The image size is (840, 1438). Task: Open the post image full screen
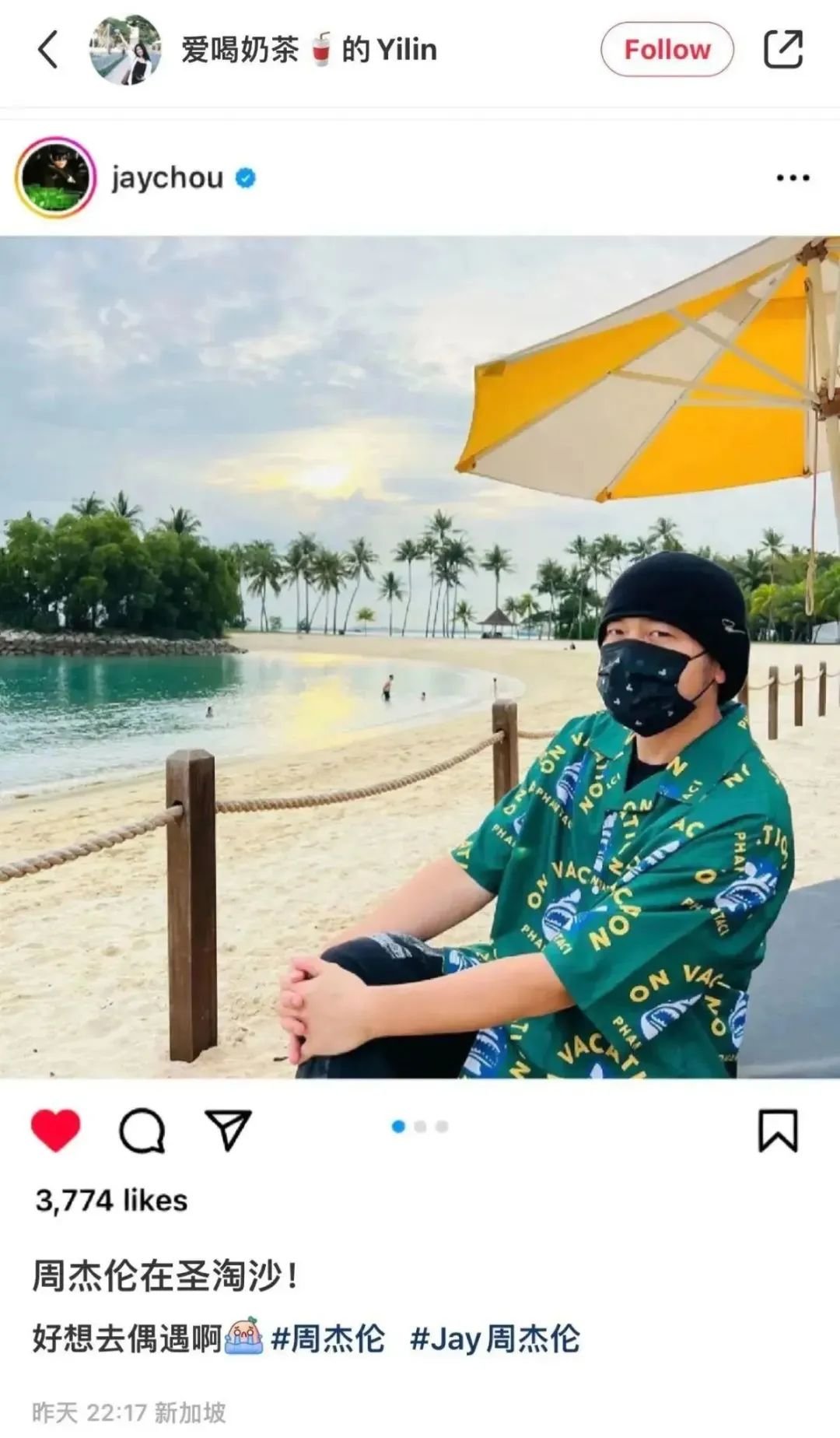[x=420, y=656]
